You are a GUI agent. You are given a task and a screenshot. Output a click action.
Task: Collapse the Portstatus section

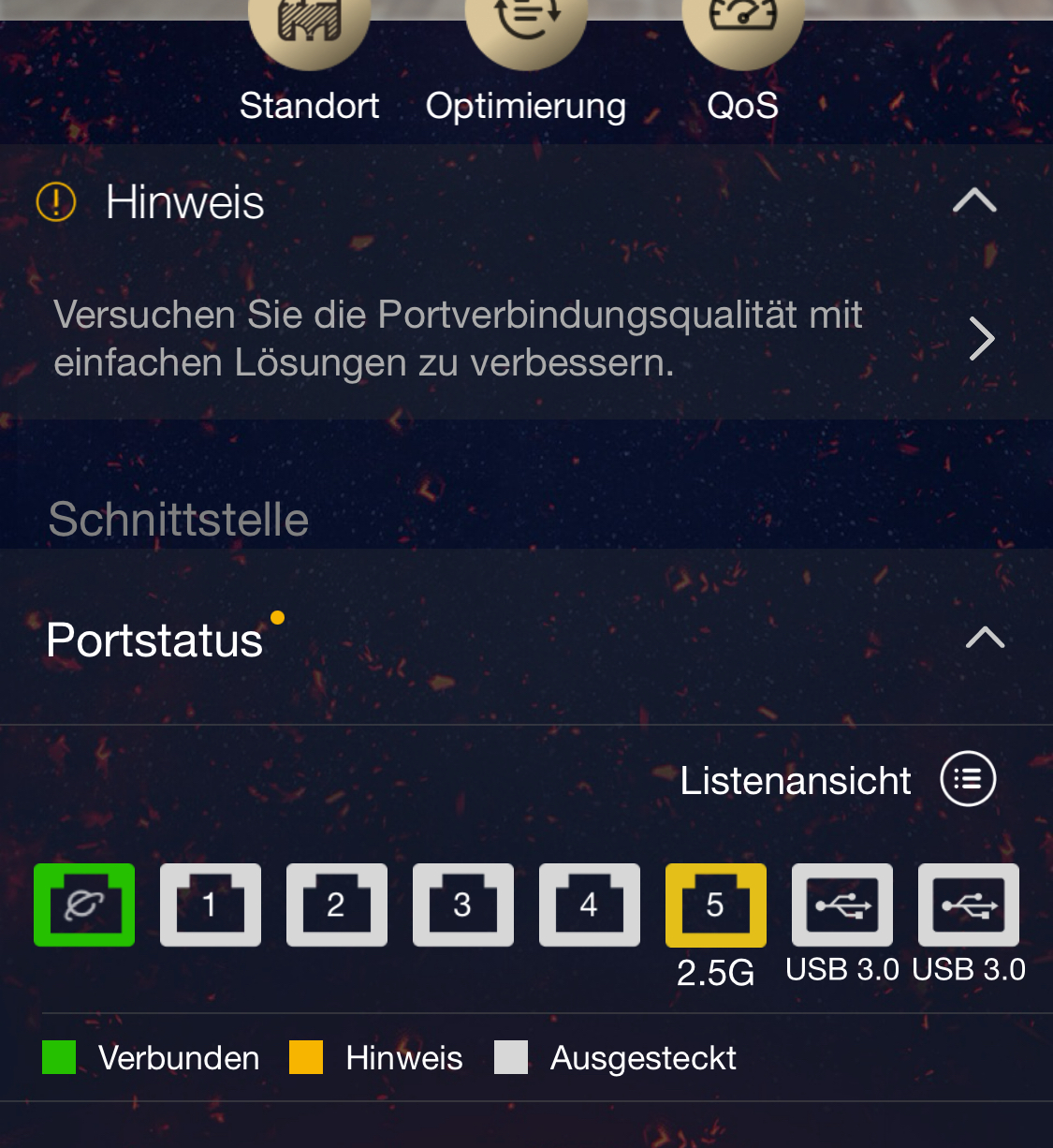(985, 639)
